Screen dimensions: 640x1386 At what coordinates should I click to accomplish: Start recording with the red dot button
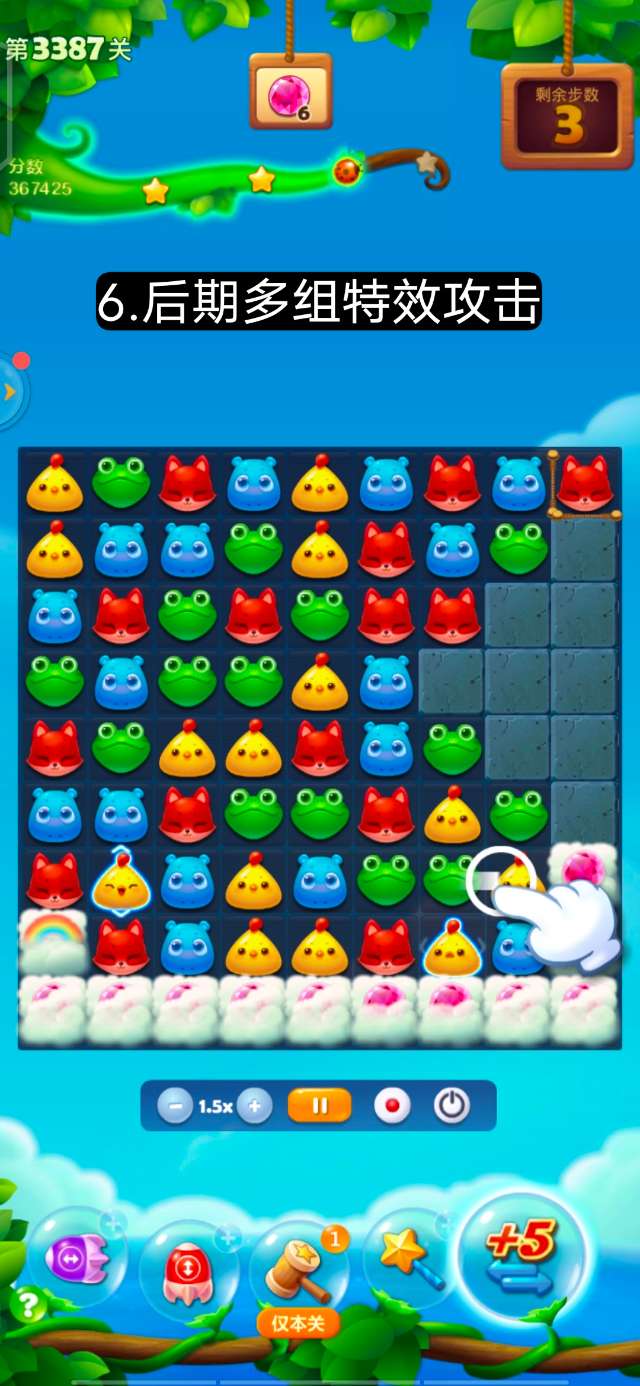tap(392, 1106)
